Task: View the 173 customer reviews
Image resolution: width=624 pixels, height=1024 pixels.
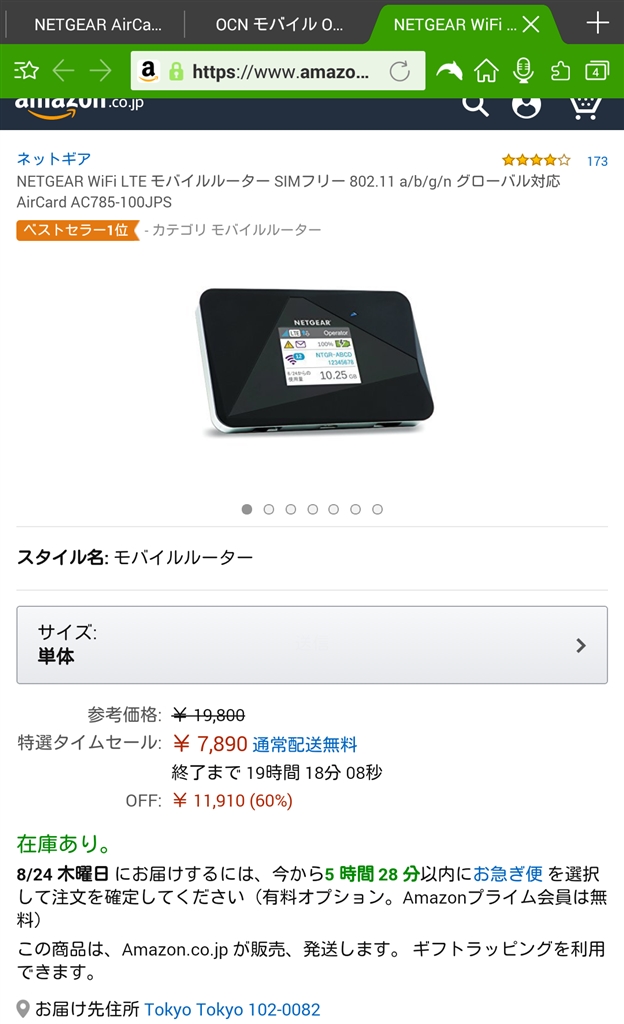Action: (597, 160)
